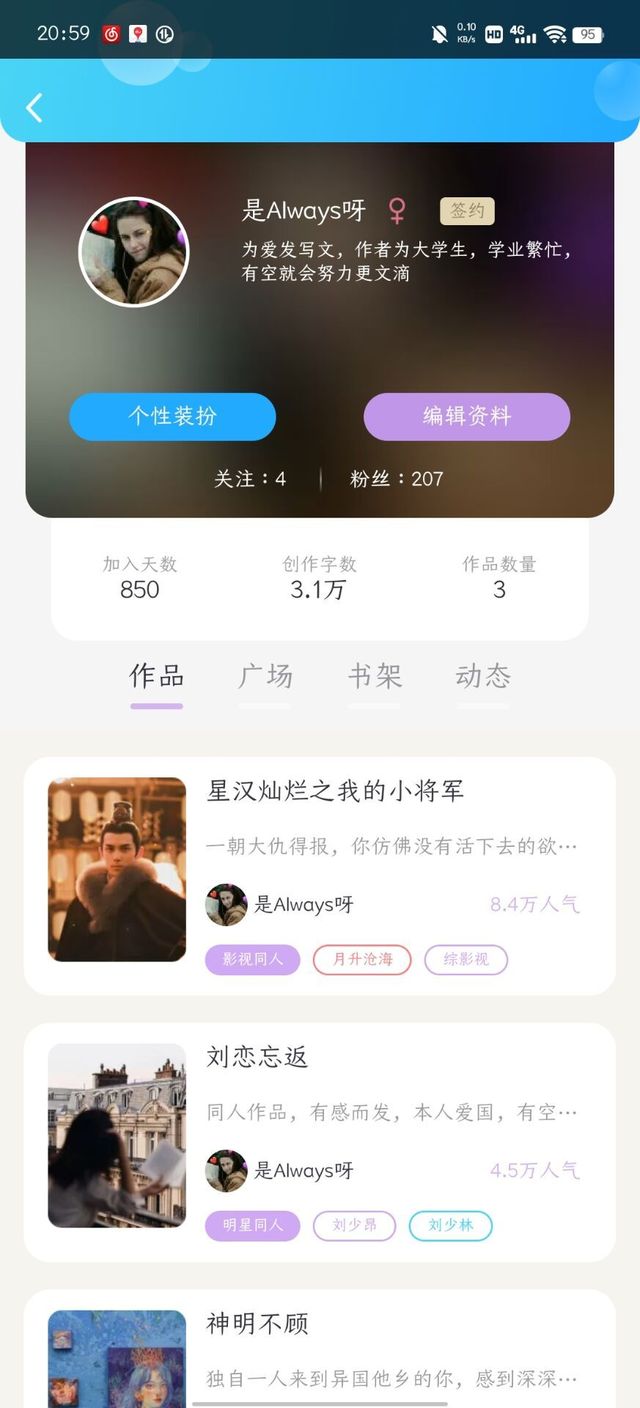Switch to the 书架 tab
The width and height of the screenshot is (640, 1408).
tap(374, 677)
